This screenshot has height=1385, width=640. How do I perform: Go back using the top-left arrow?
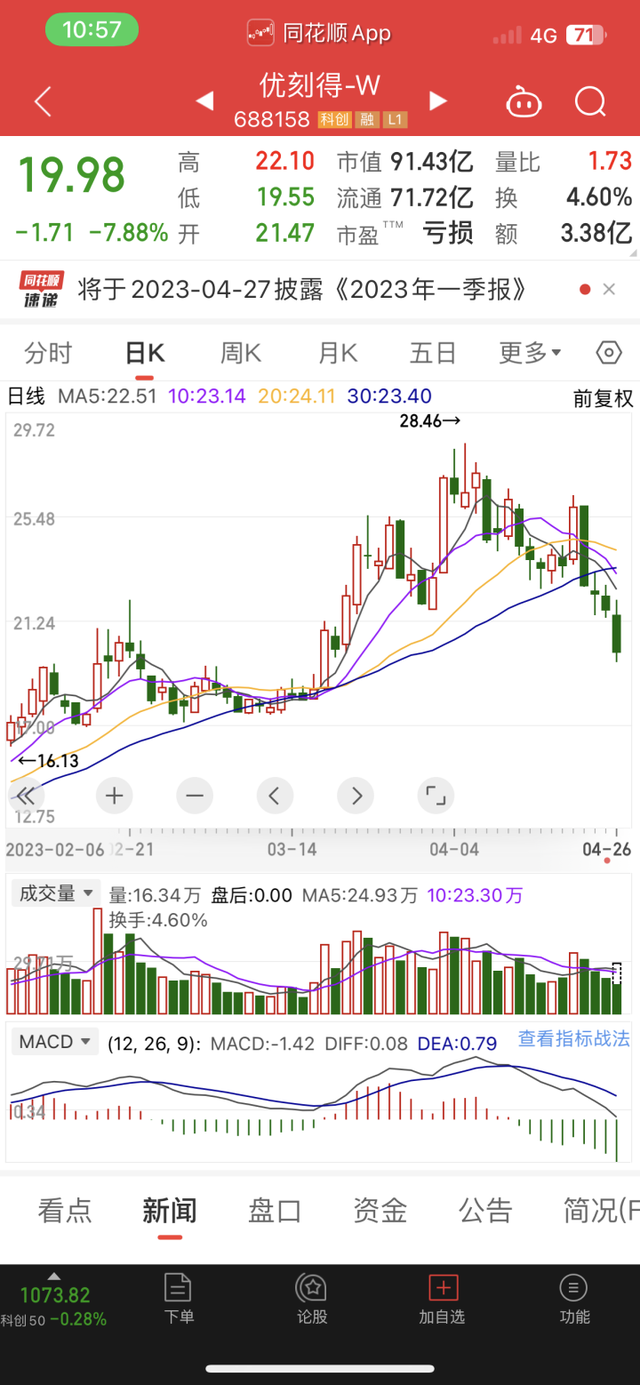[42, 101]
